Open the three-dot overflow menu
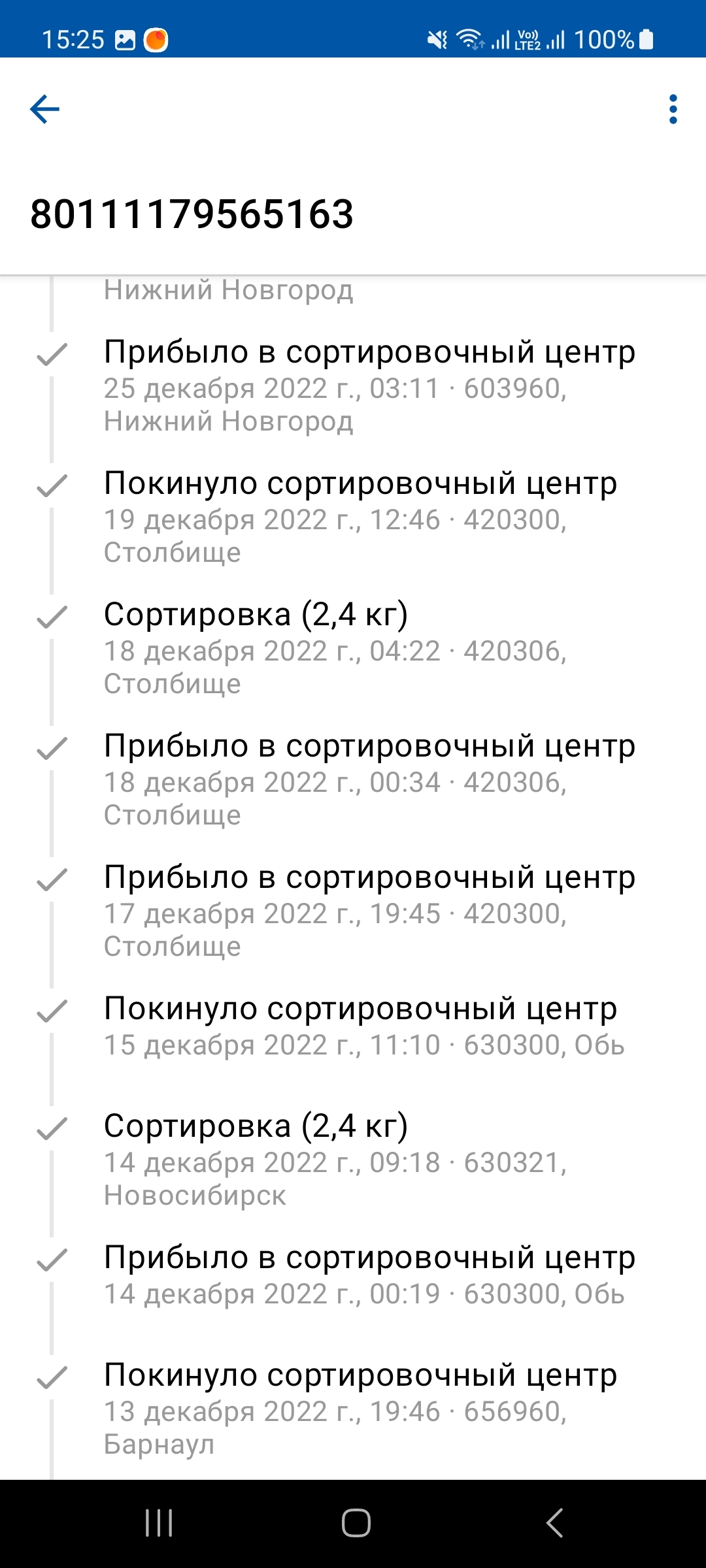 coord(673,109)
